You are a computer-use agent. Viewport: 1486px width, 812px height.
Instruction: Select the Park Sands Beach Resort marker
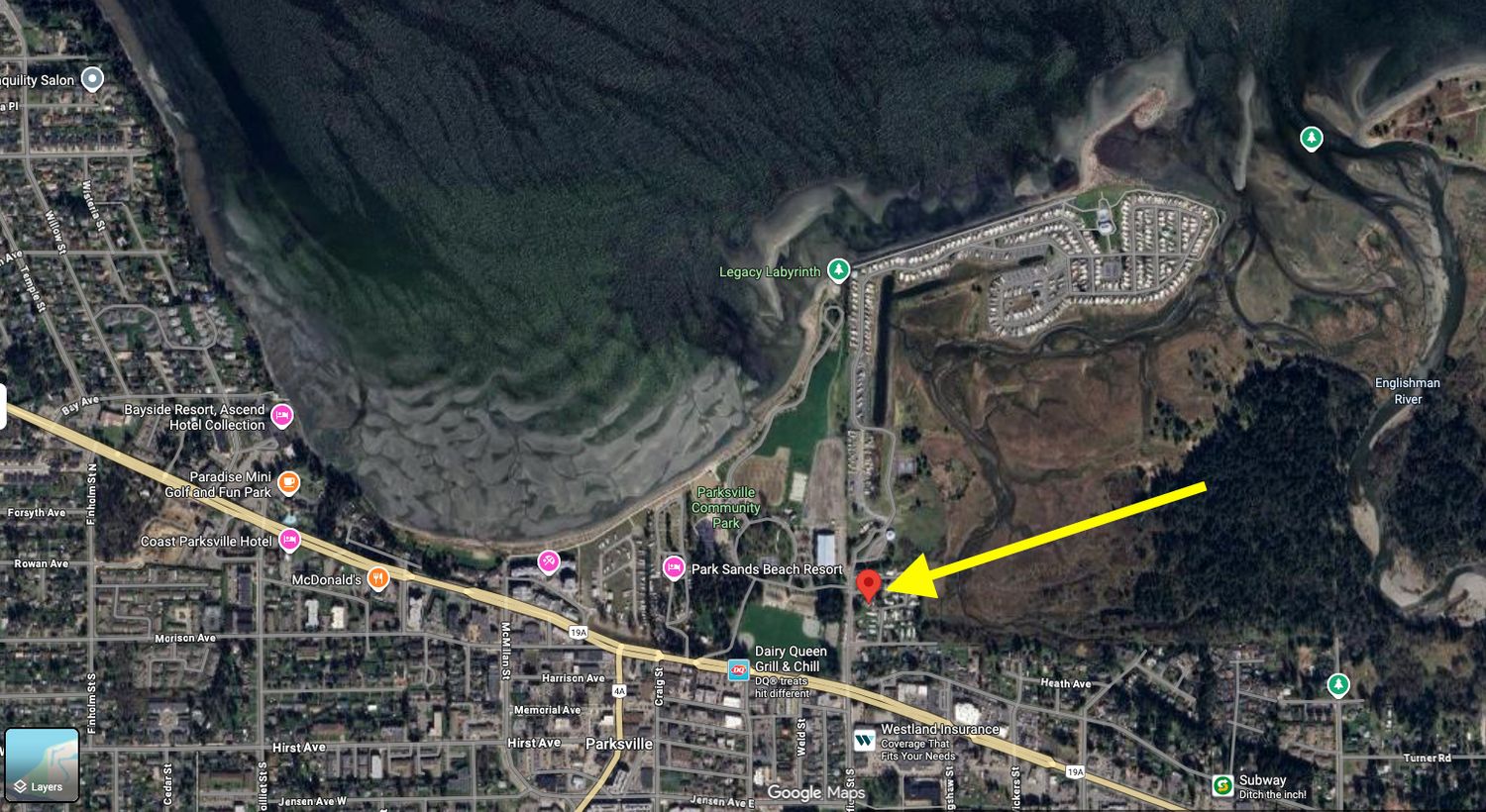[x=674, y=567]
